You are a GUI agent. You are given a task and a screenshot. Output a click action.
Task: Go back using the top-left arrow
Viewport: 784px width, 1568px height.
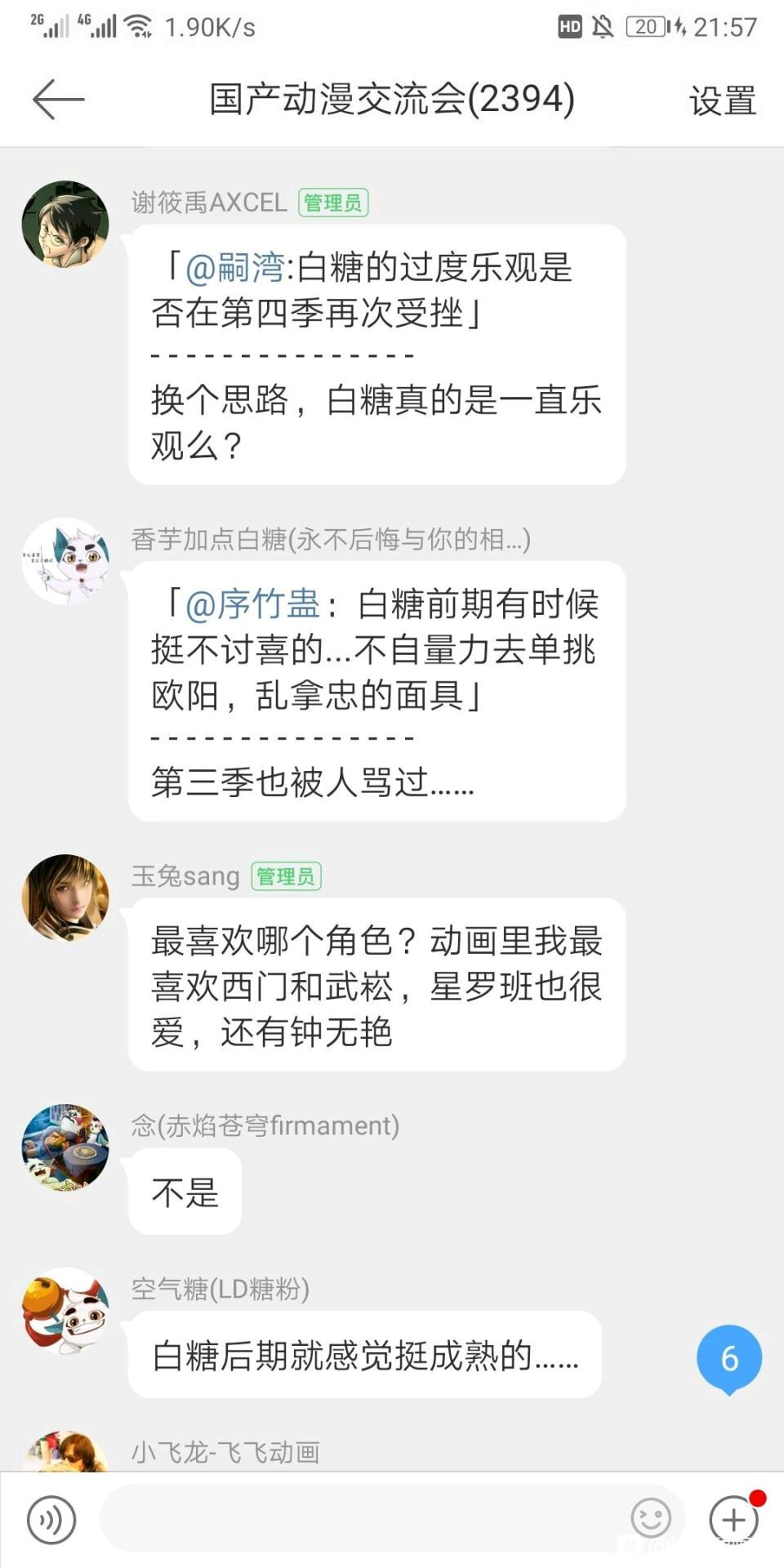pos(58,100)
